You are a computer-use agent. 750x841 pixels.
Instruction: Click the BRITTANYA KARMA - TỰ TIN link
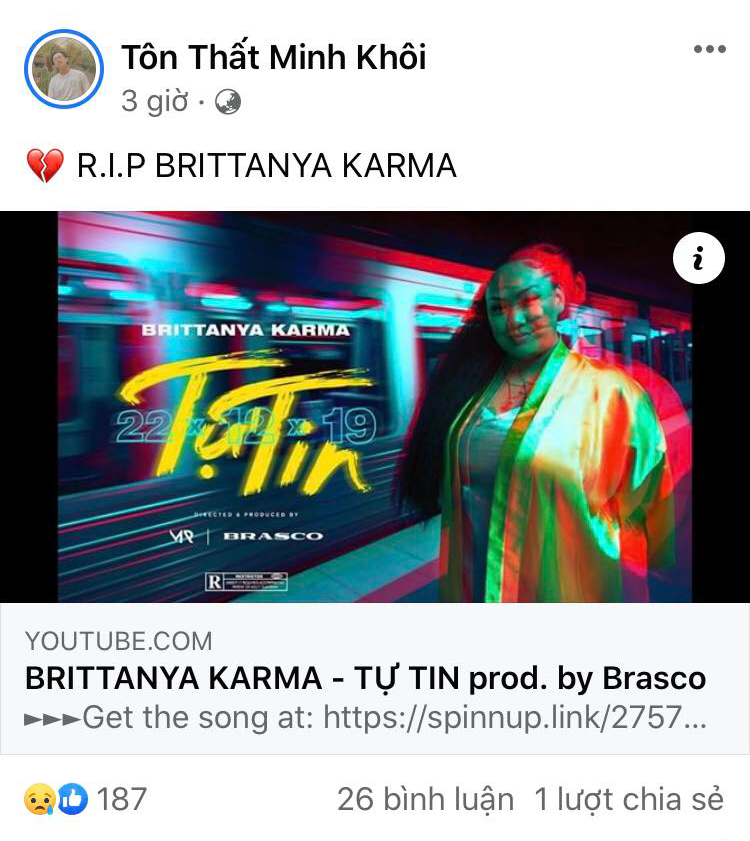click(x=370, y=678)
